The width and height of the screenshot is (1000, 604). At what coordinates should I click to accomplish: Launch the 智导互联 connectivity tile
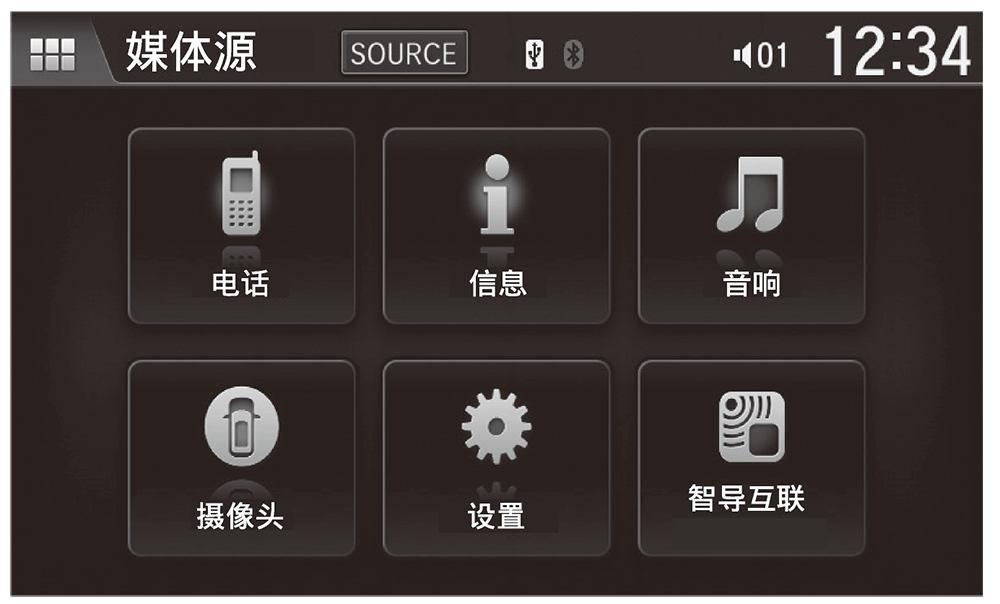751,458
